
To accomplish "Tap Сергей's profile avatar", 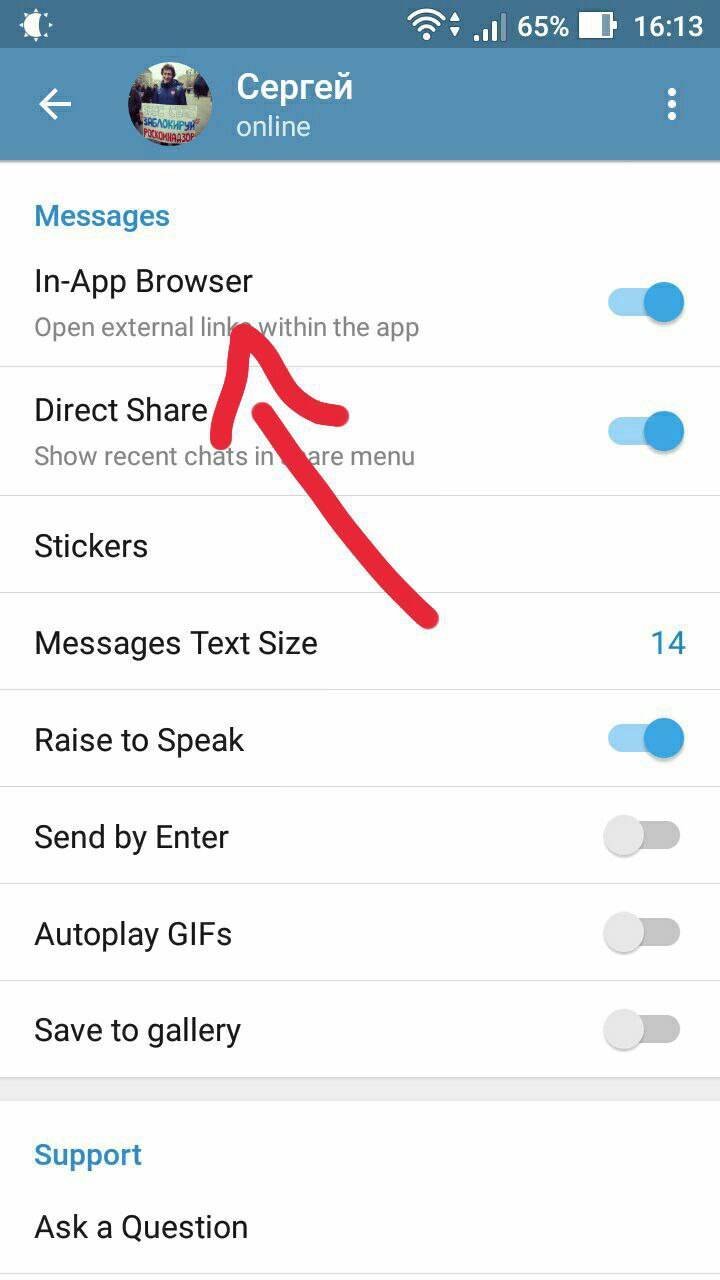I will click(170, 104).
